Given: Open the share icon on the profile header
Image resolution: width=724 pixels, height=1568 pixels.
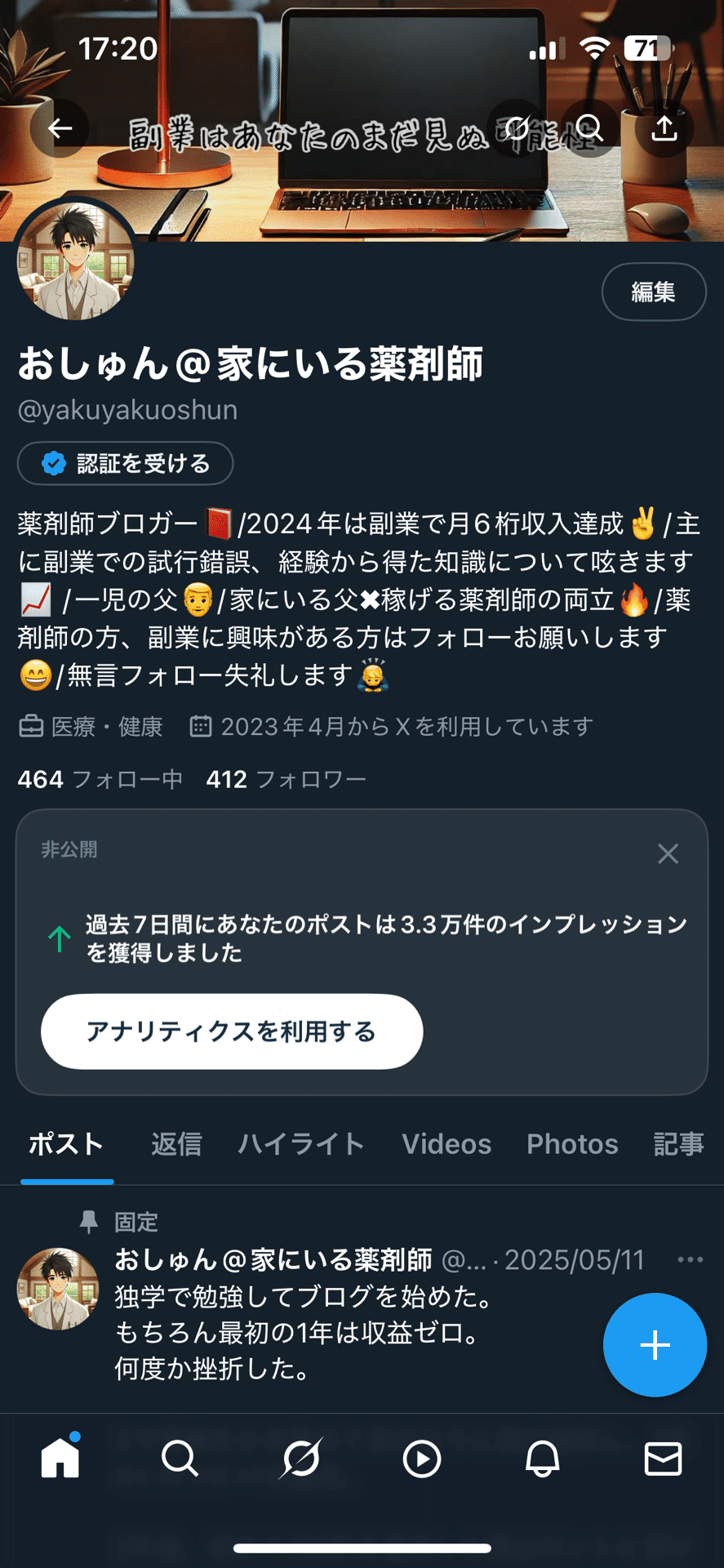Looking at the screenshot, I should click(665, 128).
